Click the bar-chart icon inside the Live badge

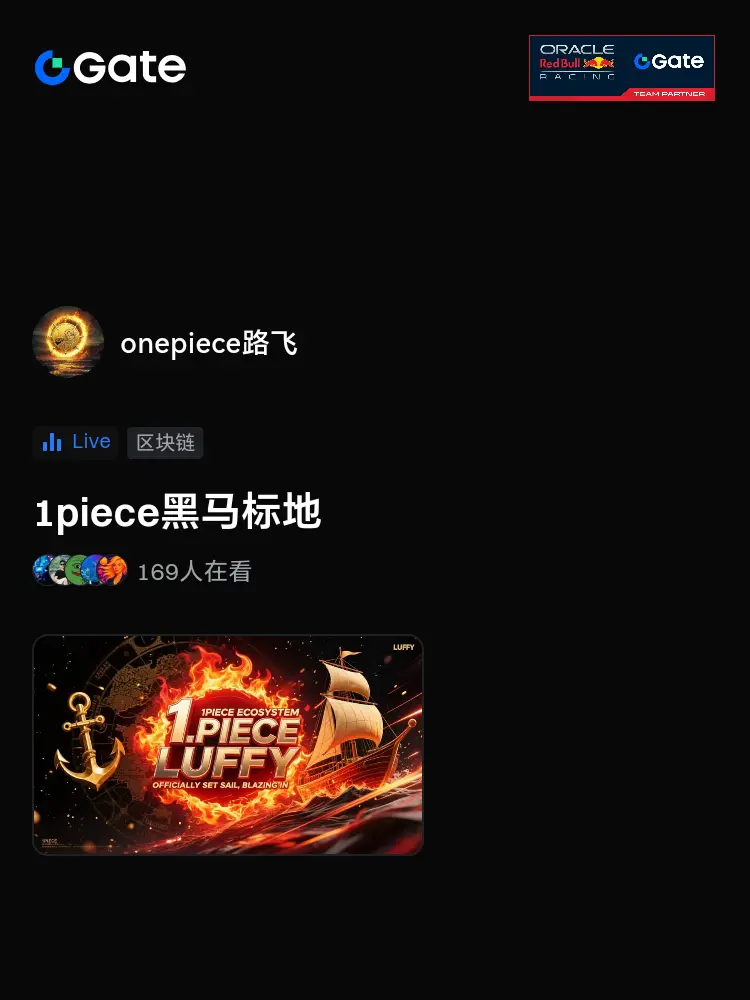52,441
